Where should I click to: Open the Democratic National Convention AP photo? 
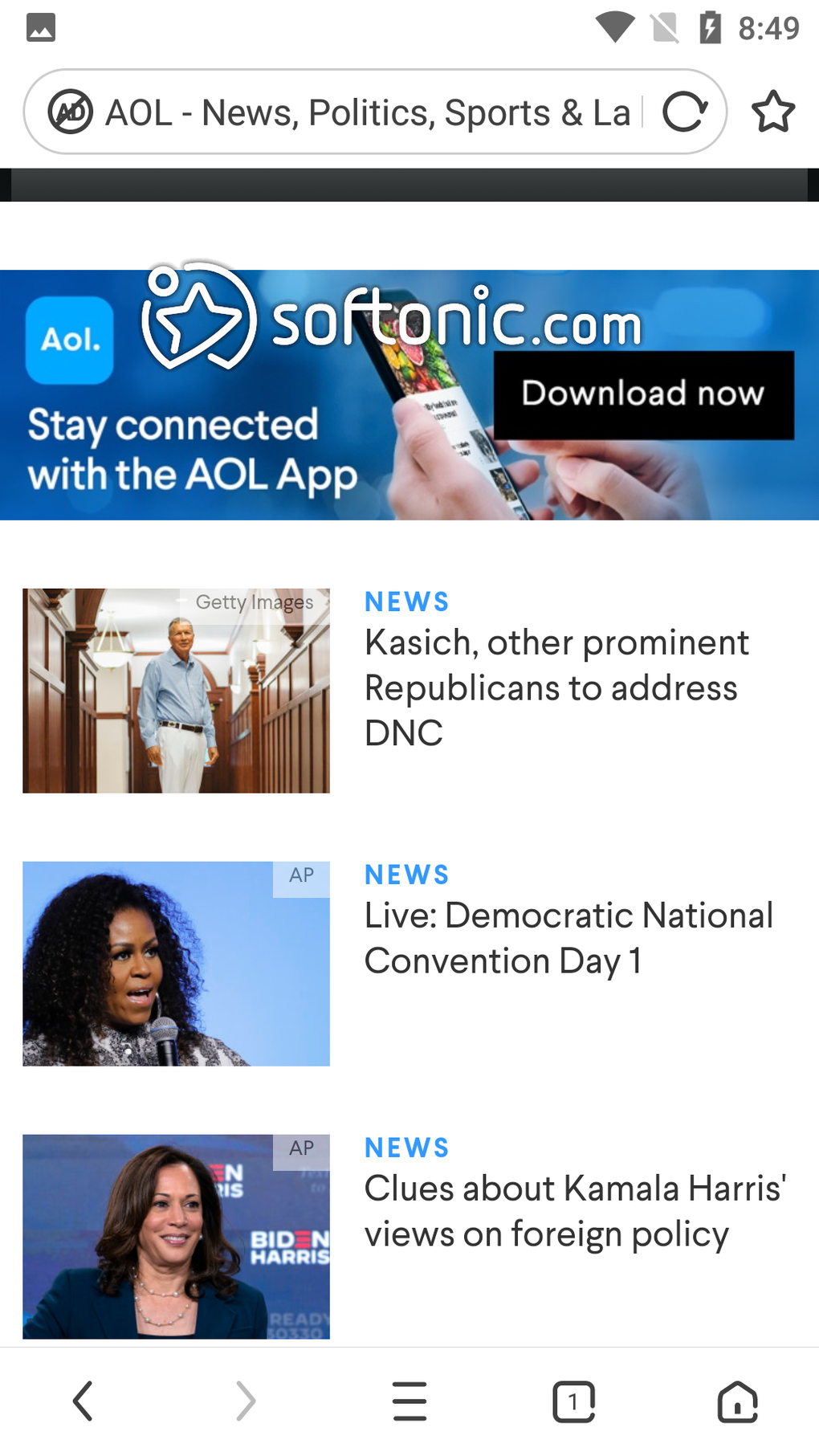click(x=176, y=964)
